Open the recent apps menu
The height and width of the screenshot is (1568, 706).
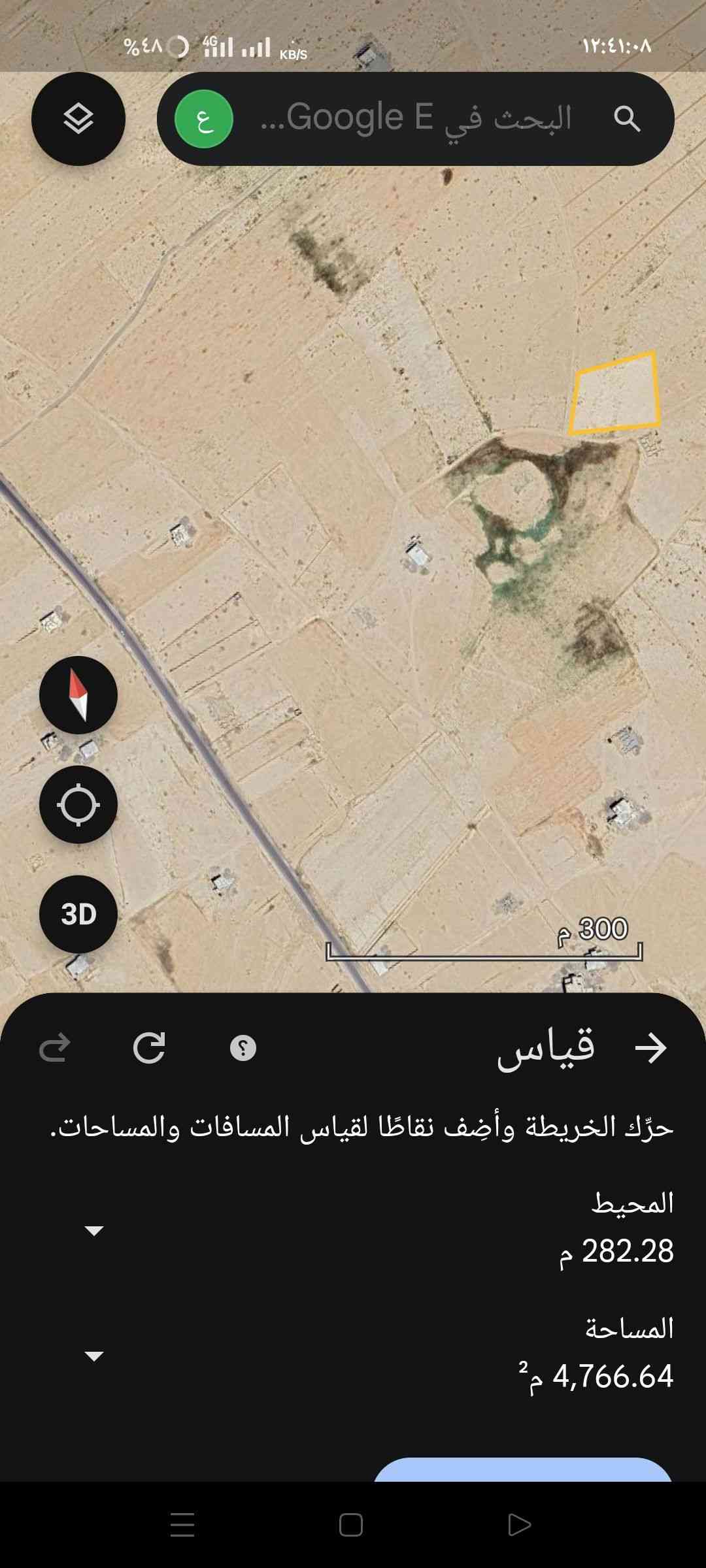coord(182,1526)
